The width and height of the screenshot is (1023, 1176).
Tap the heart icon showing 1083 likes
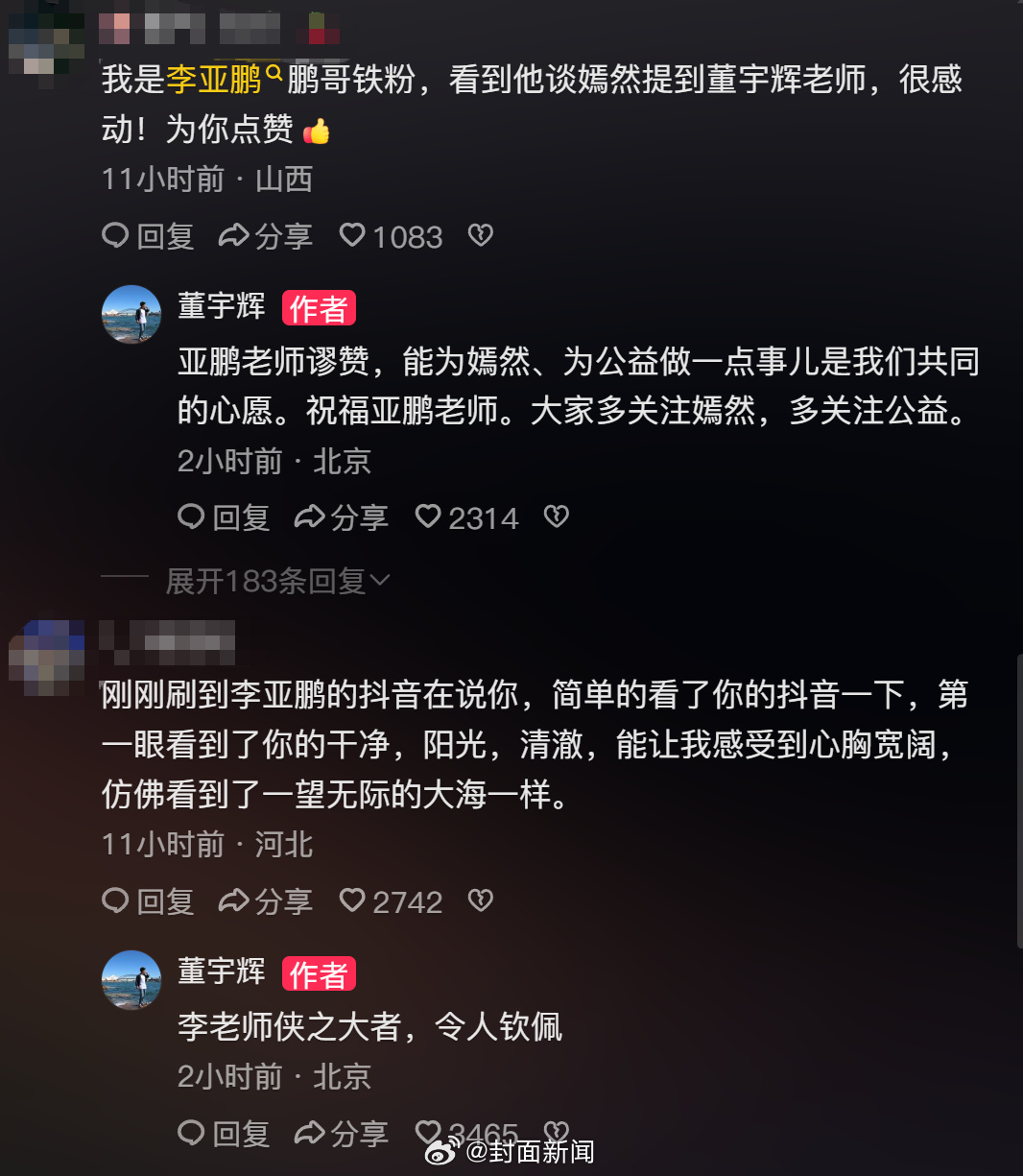click(354, 235)
